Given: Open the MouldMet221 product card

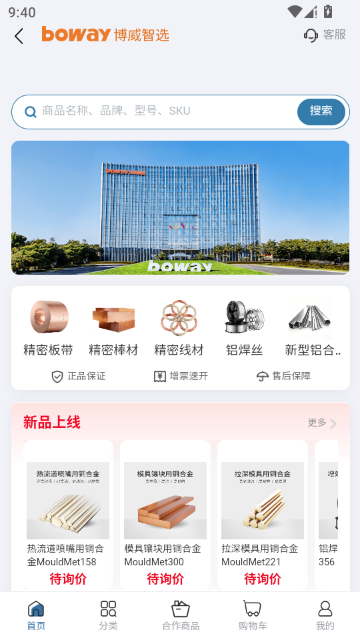Looking at the screenshot, I should [262, 515].
